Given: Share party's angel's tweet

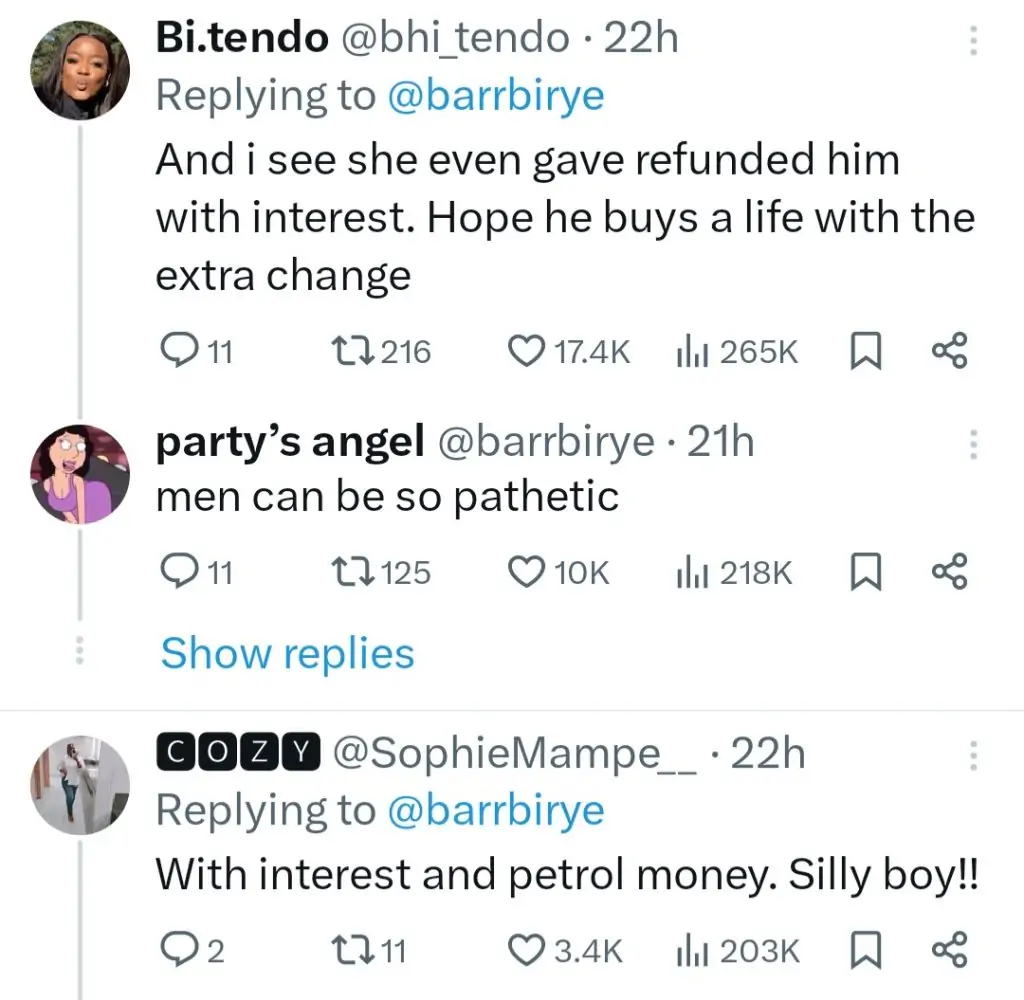Looking at the screenshot, I should 950,572.
